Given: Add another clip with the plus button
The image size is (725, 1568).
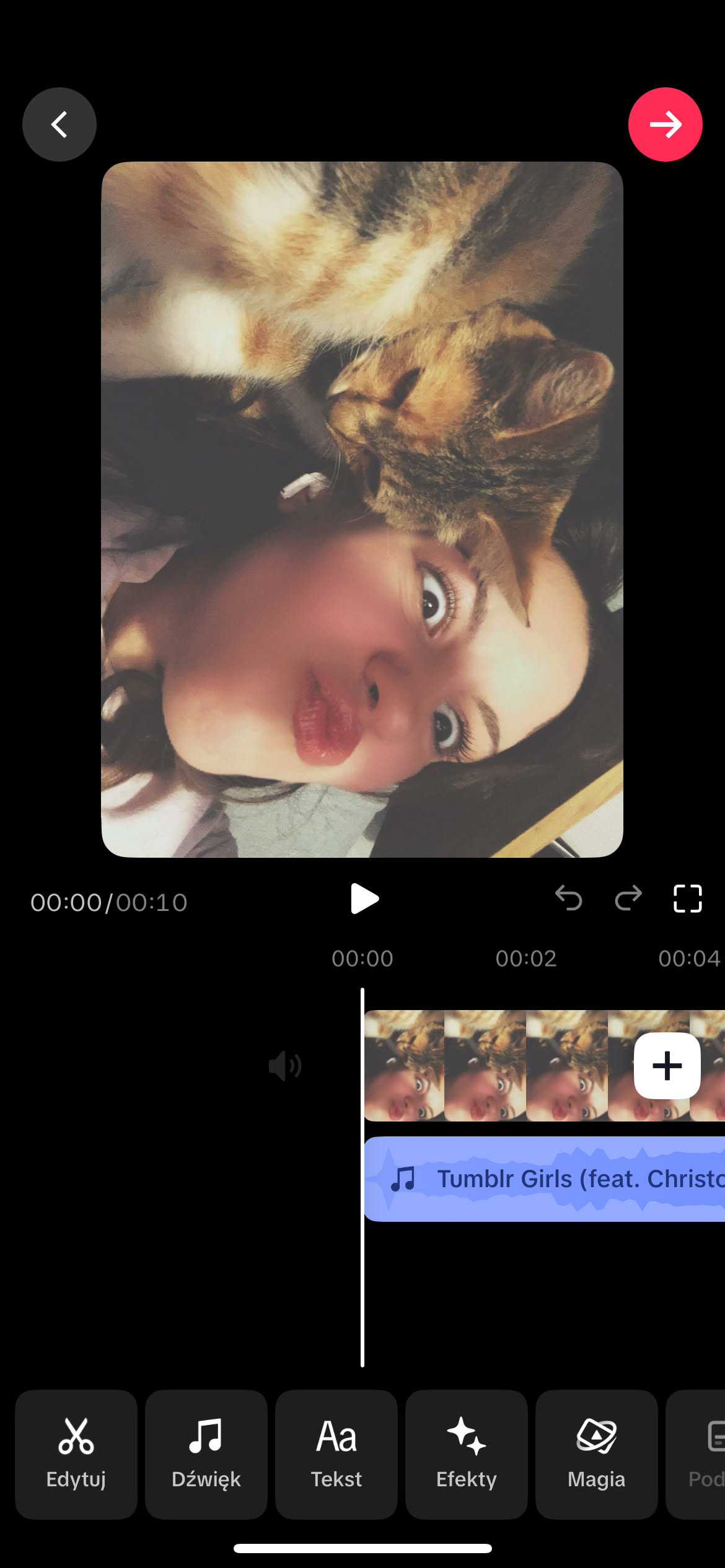Looking at the screenshot, I should coord(667,1065).
